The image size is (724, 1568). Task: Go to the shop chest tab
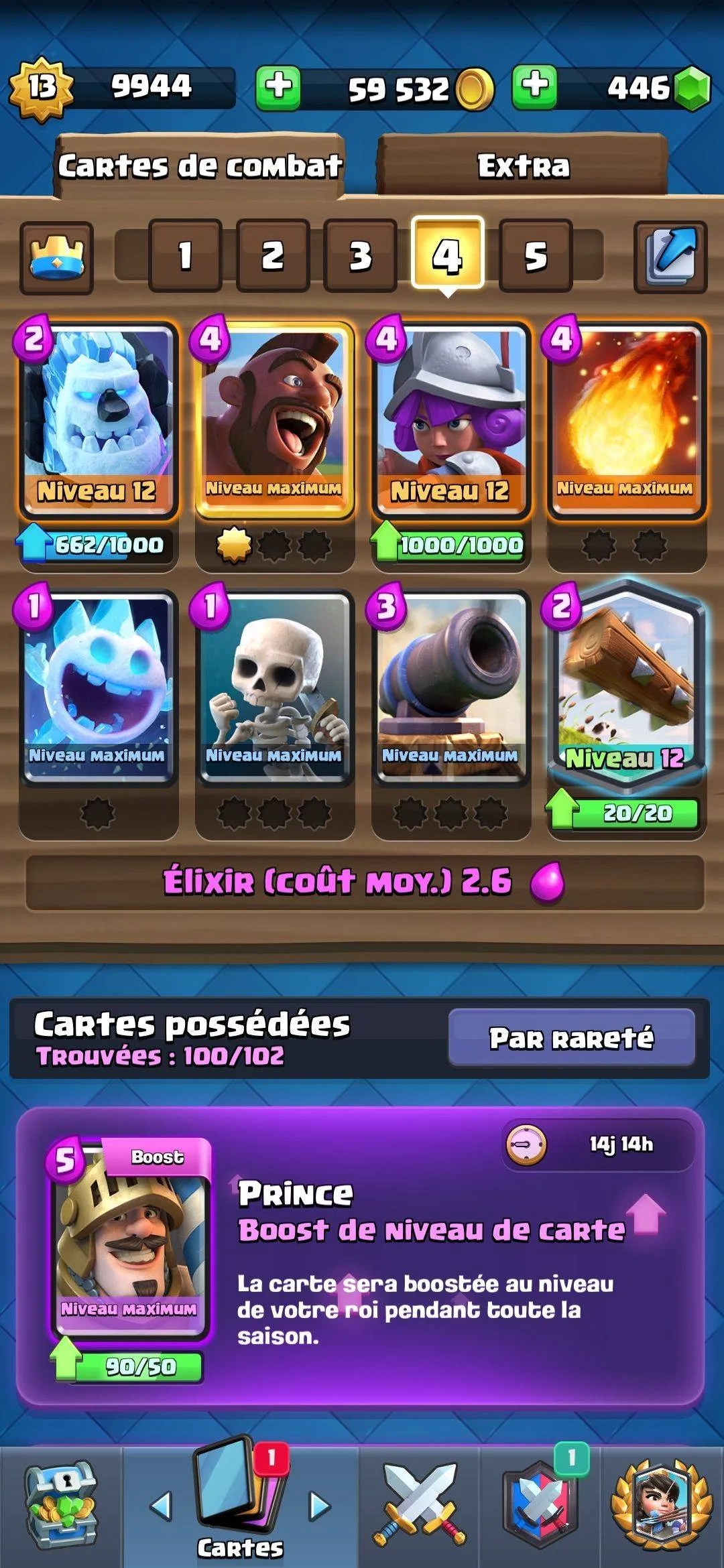(x=62, y=1504)
